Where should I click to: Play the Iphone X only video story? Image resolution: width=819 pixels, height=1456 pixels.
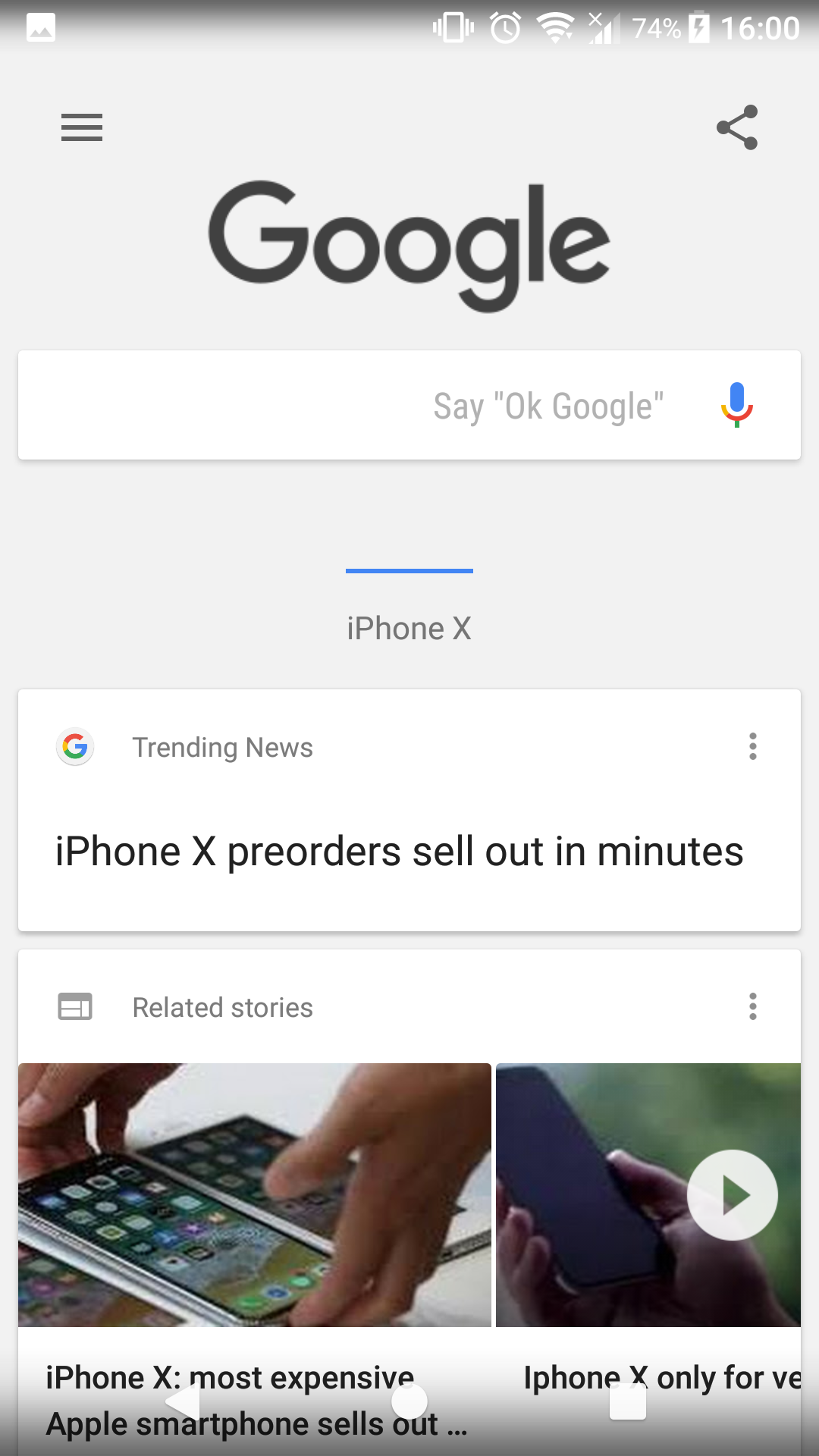coord(732,1195)
